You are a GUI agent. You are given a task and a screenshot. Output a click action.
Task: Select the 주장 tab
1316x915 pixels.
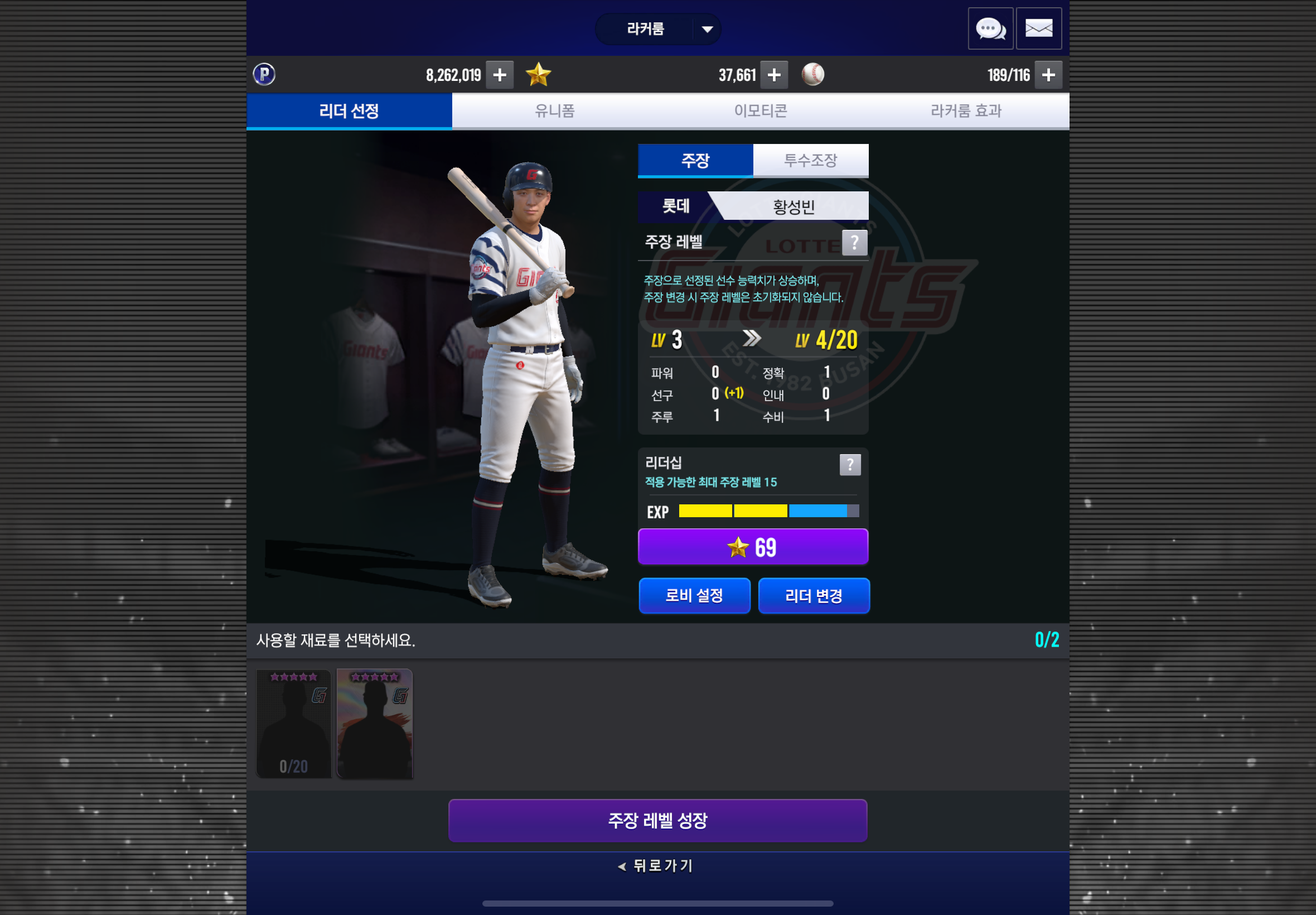point(695,160)
